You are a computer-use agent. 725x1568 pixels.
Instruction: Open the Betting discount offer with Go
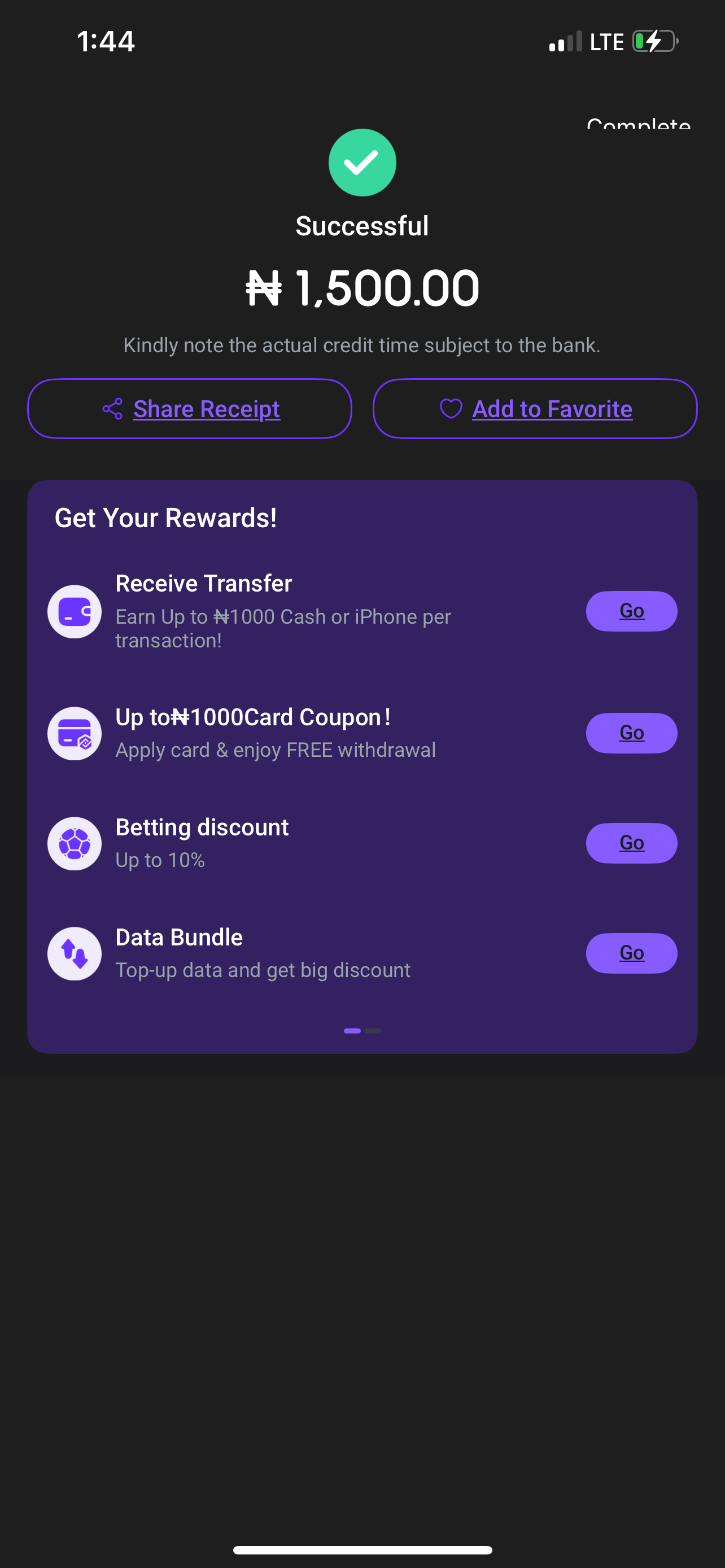click(631, 843)
